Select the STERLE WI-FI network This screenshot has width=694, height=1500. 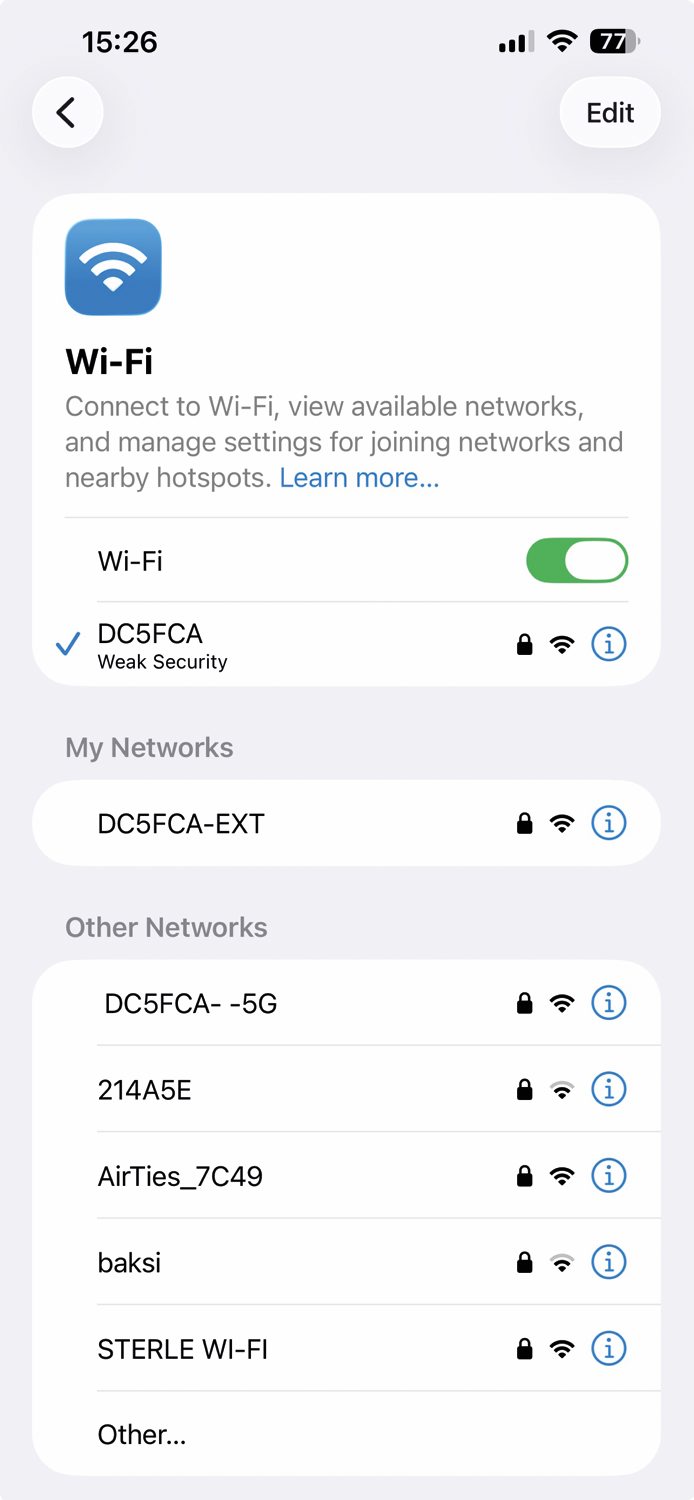[x=347, y=1348]
